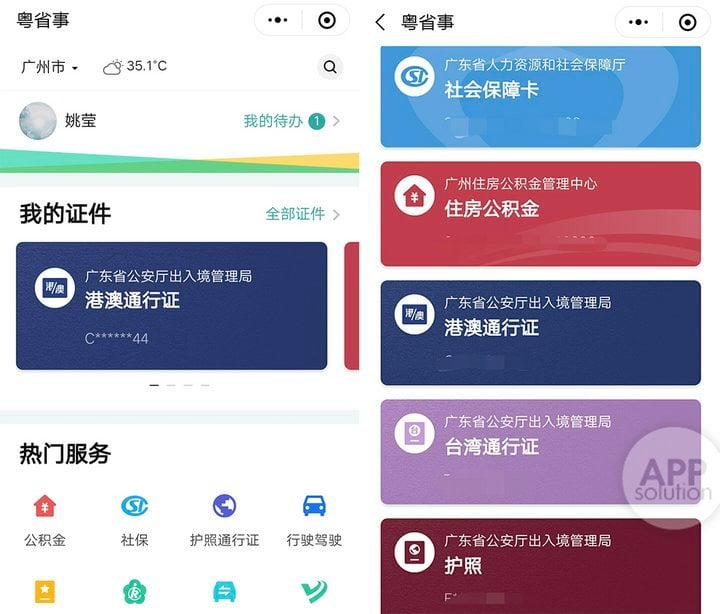Open the 住房公积金 card
This screenshot has width=720, height=614.
pos(540,213)
